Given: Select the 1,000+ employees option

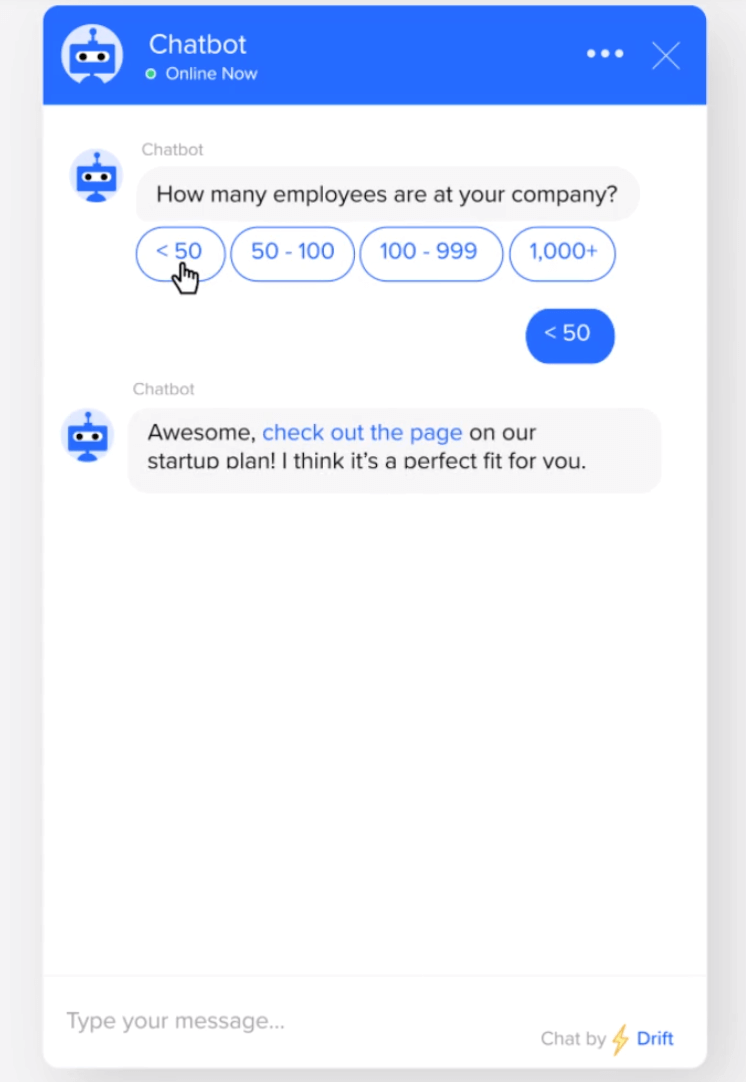Looking at the screenshot, I should coord(562,252).
